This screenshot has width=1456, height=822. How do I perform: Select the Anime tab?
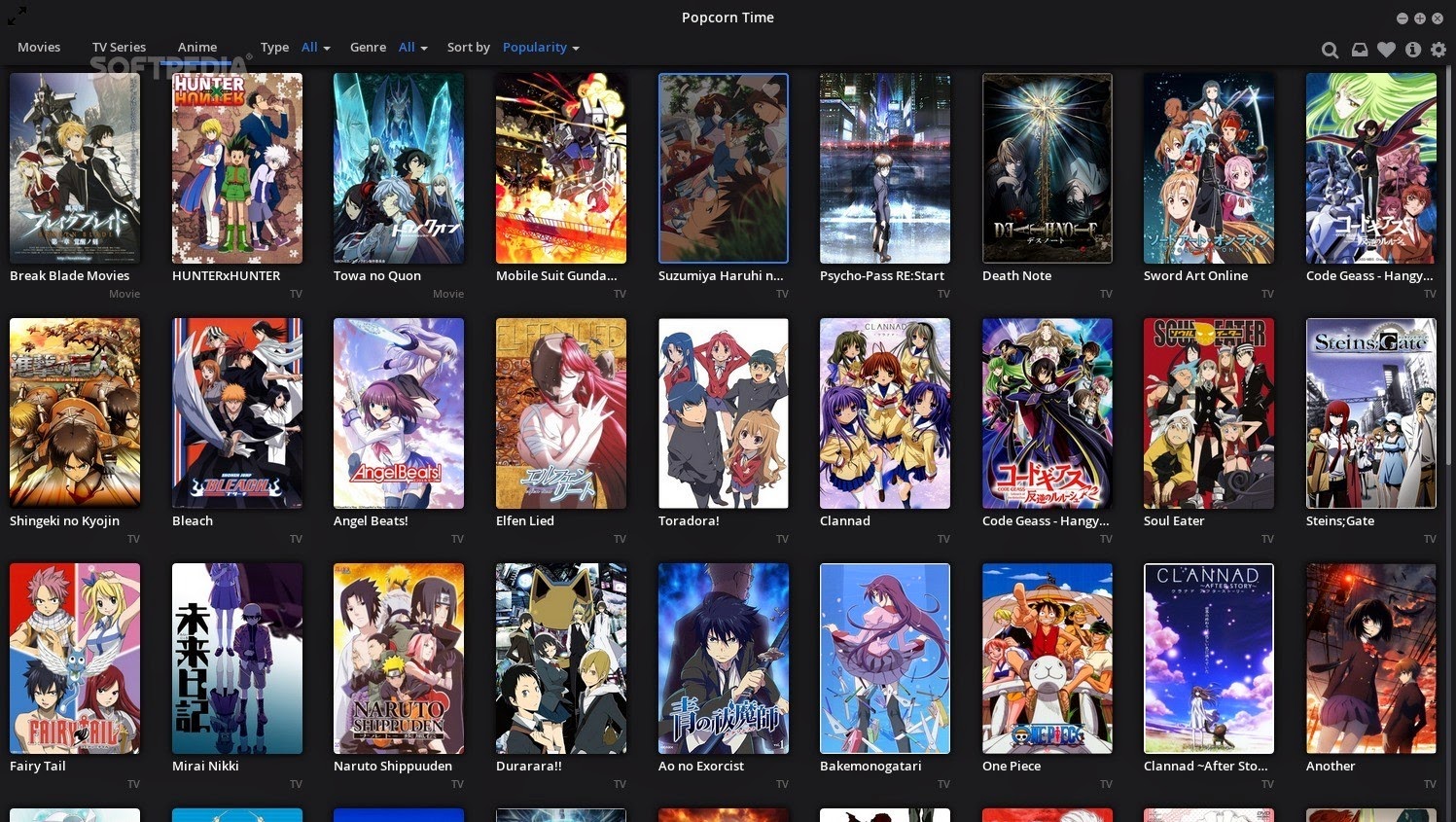[197, 48]
